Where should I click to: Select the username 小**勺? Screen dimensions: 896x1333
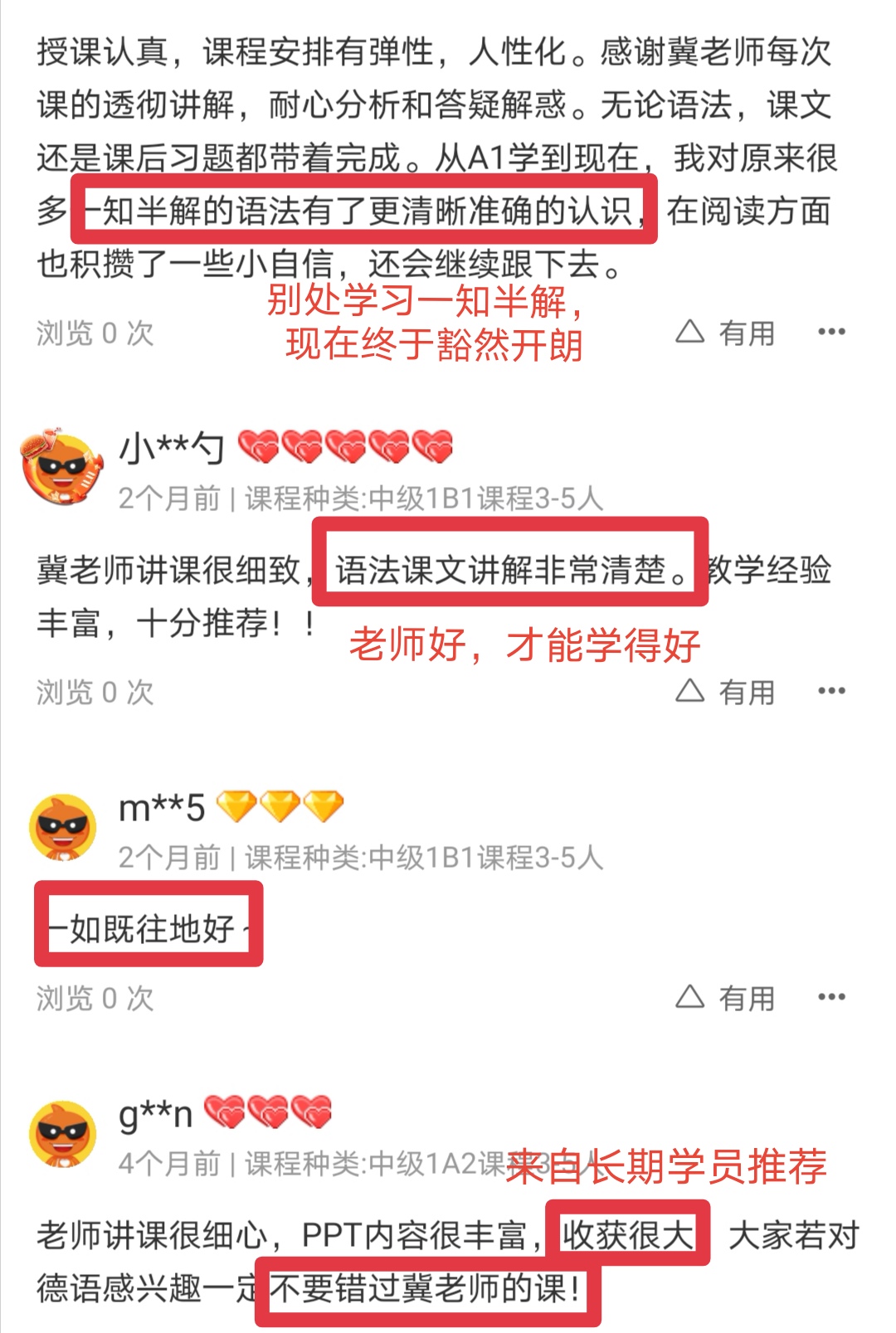(173, 448)
